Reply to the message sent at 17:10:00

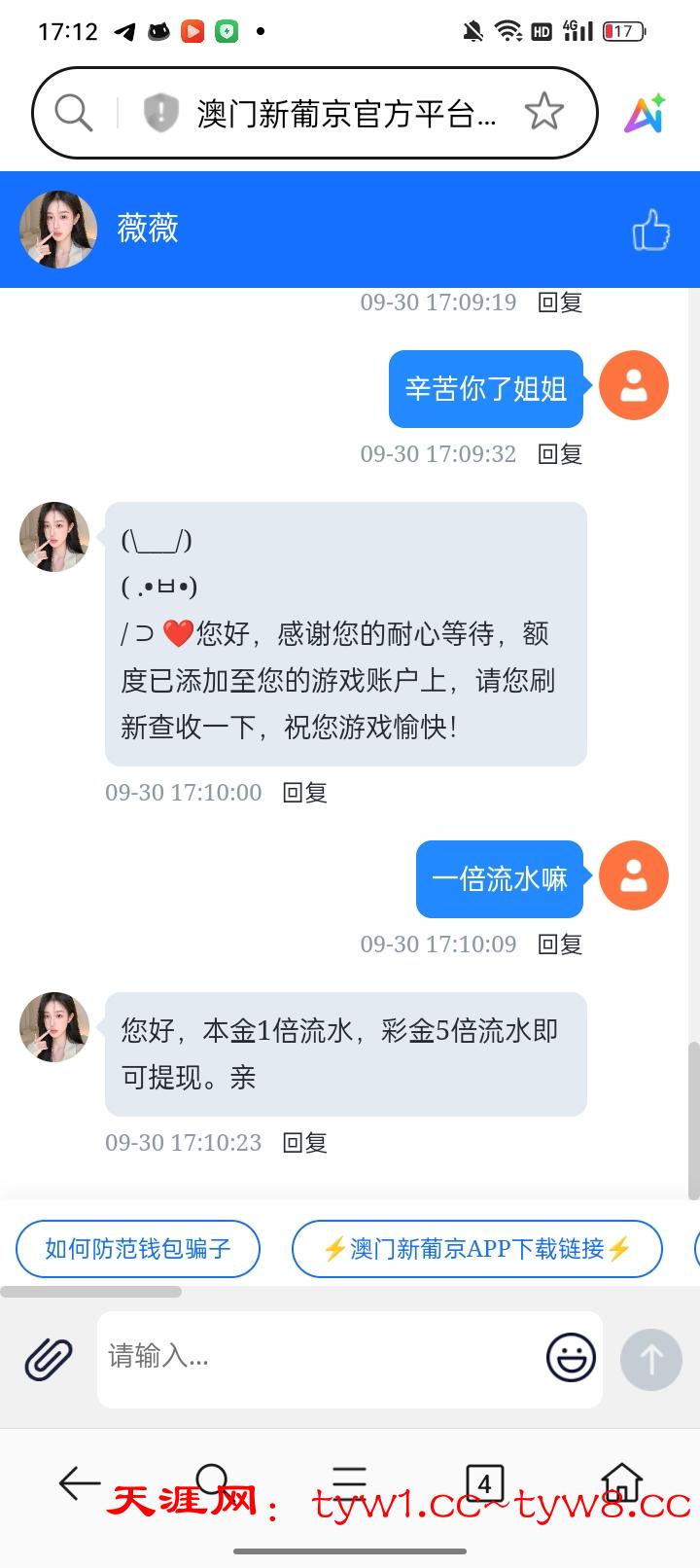pyautogui.click(x=304, y=793)
